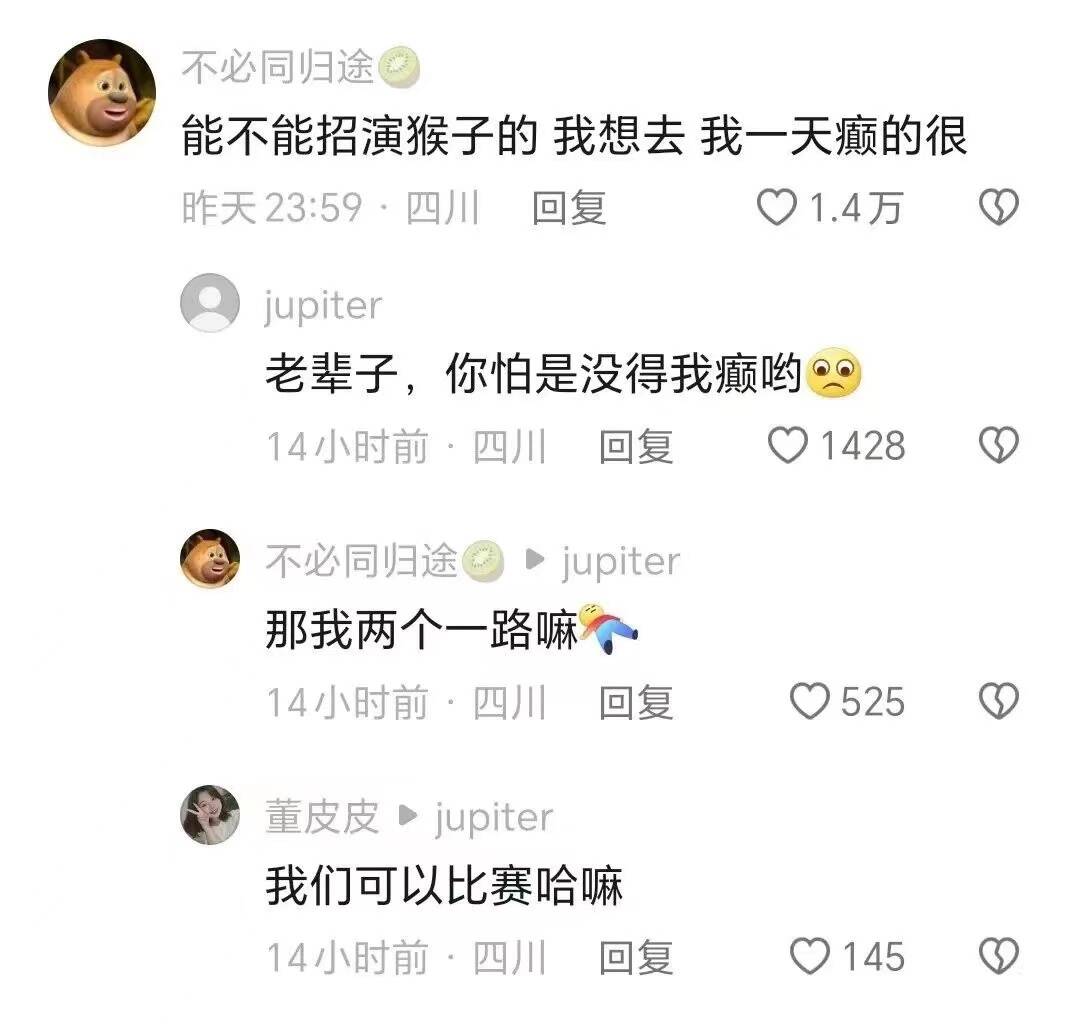Like jupiter's comment 老辈子
The image size is (1080, 1025).
point(788,445)
